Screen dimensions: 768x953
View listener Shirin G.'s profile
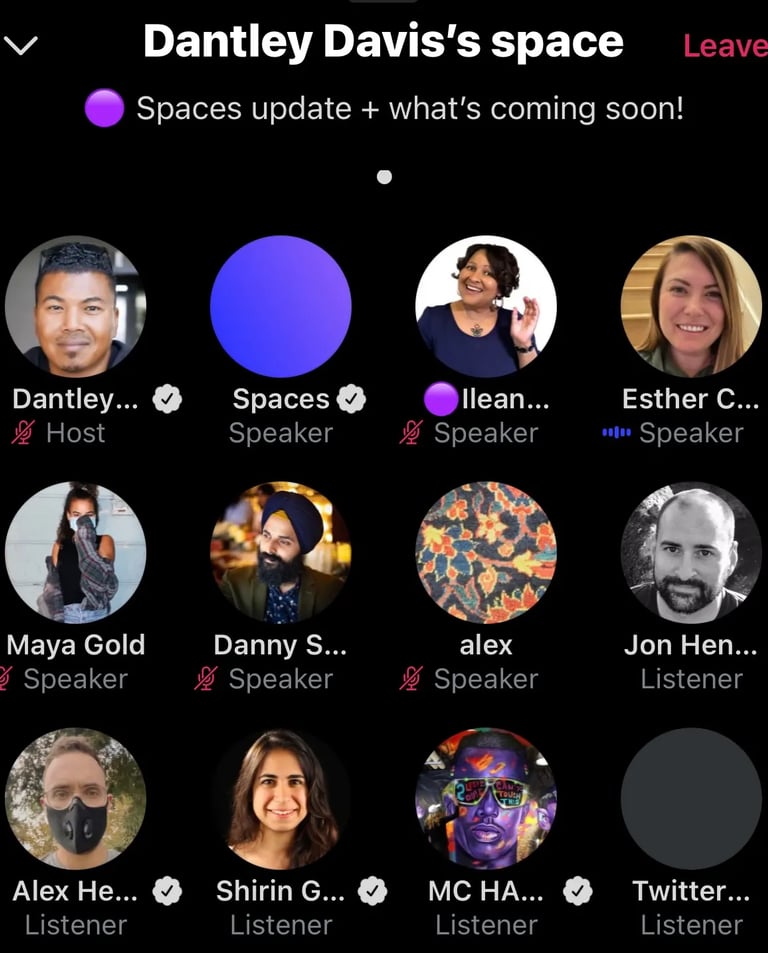click(281, 798)
